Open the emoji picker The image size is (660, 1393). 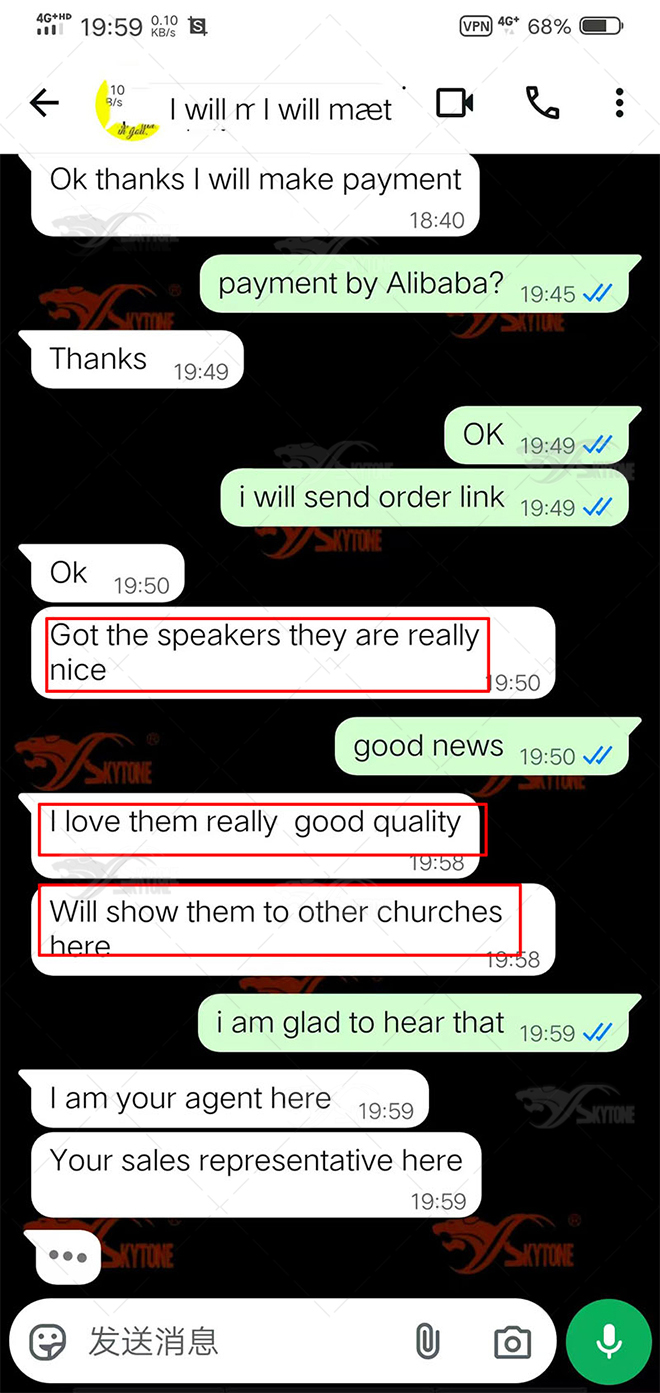[x=48, y=1341]
